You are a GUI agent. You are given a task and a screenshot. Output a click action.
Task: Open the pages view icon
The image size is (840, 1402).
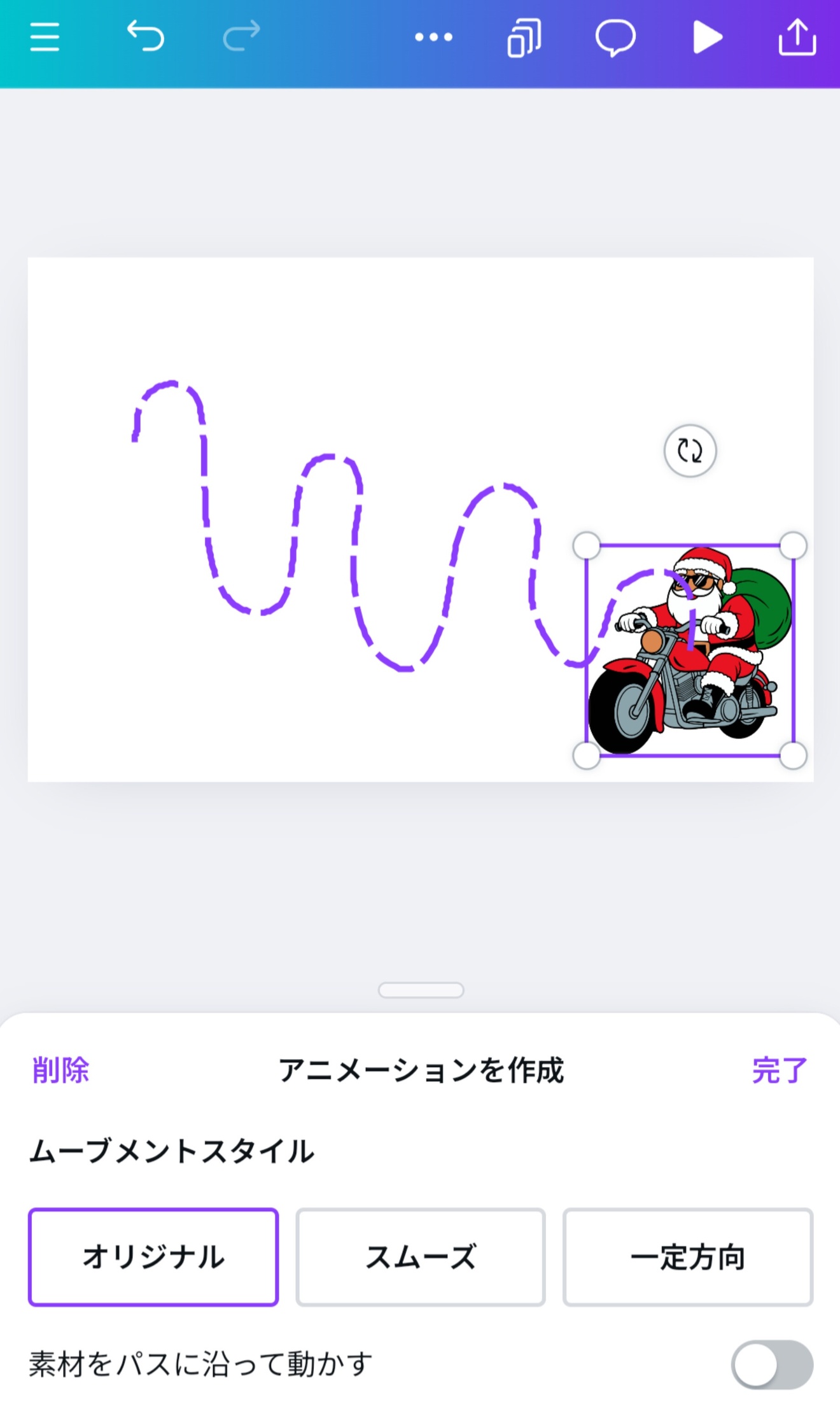tap(524, 38)
